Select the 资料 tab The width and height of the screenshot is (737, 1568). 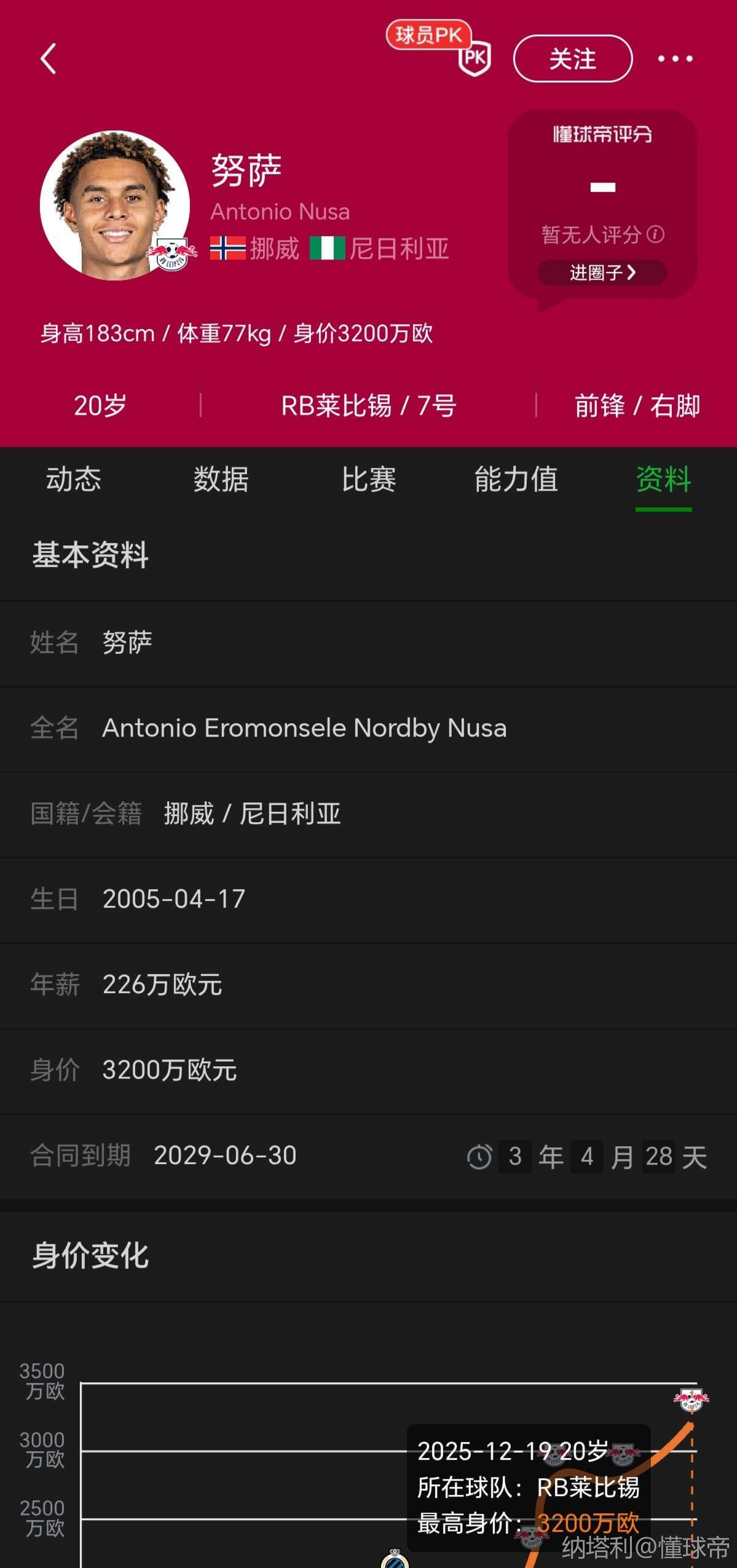tap(663, 480)
